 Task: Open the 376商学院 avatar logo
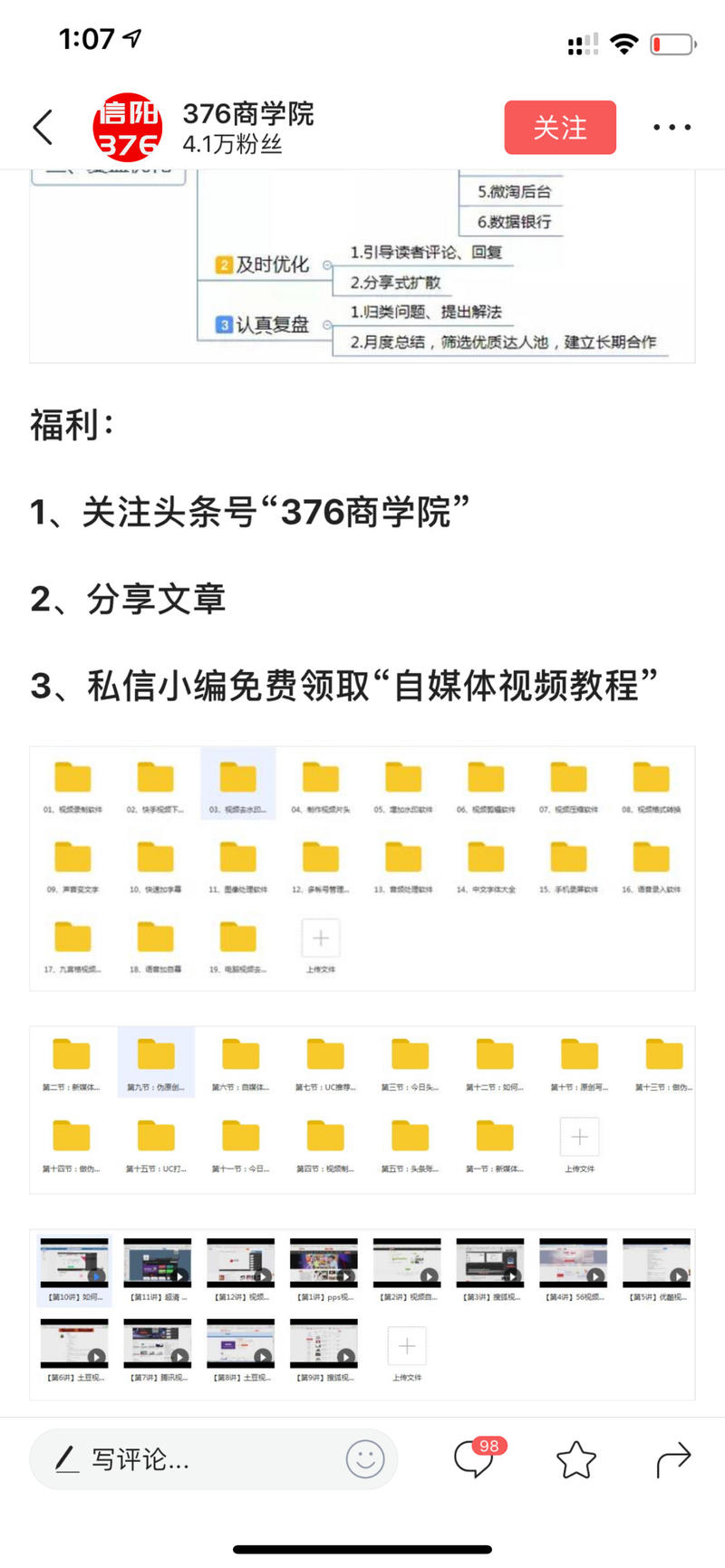(x=127, y=127)
